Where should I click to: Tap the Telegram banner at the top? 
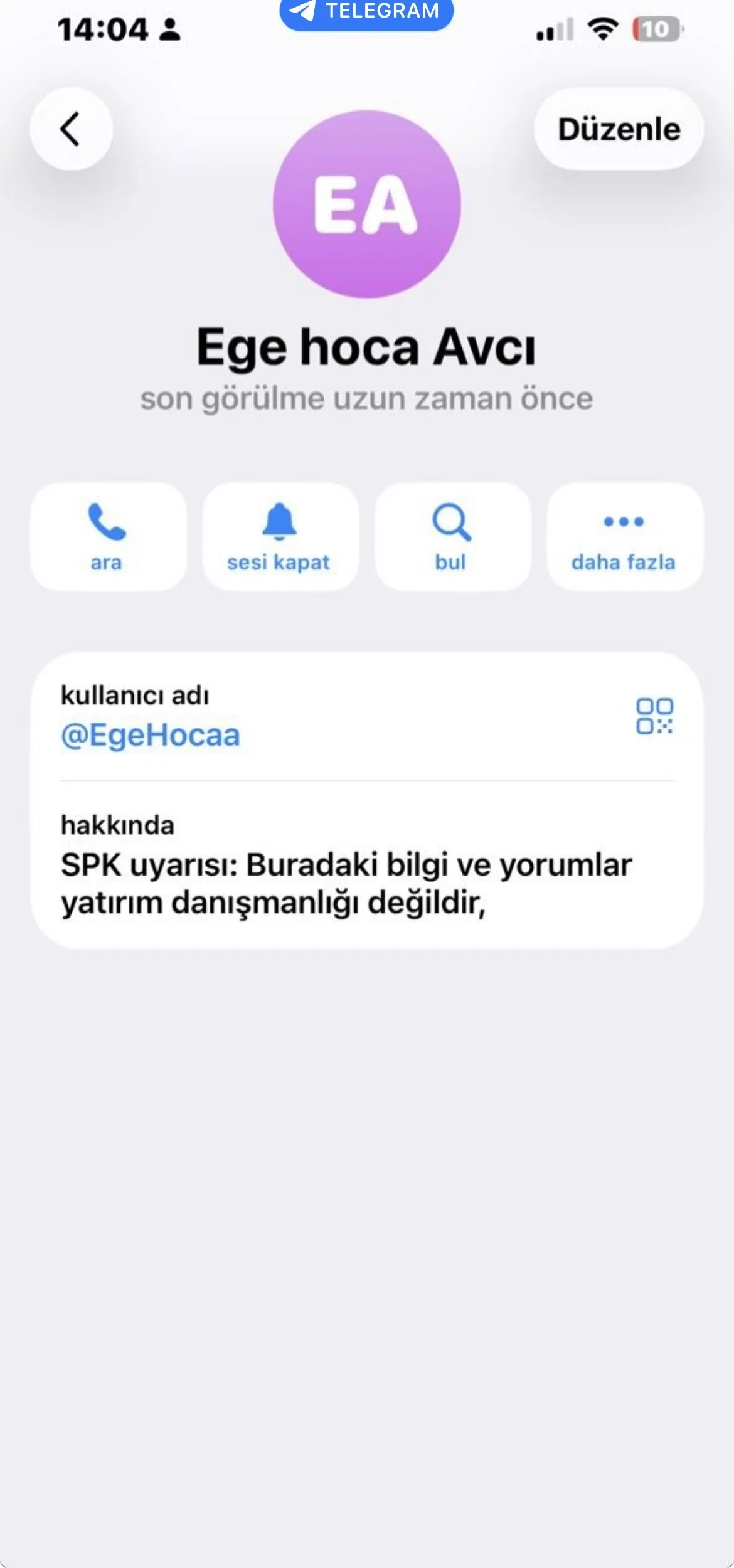[367, 14]
